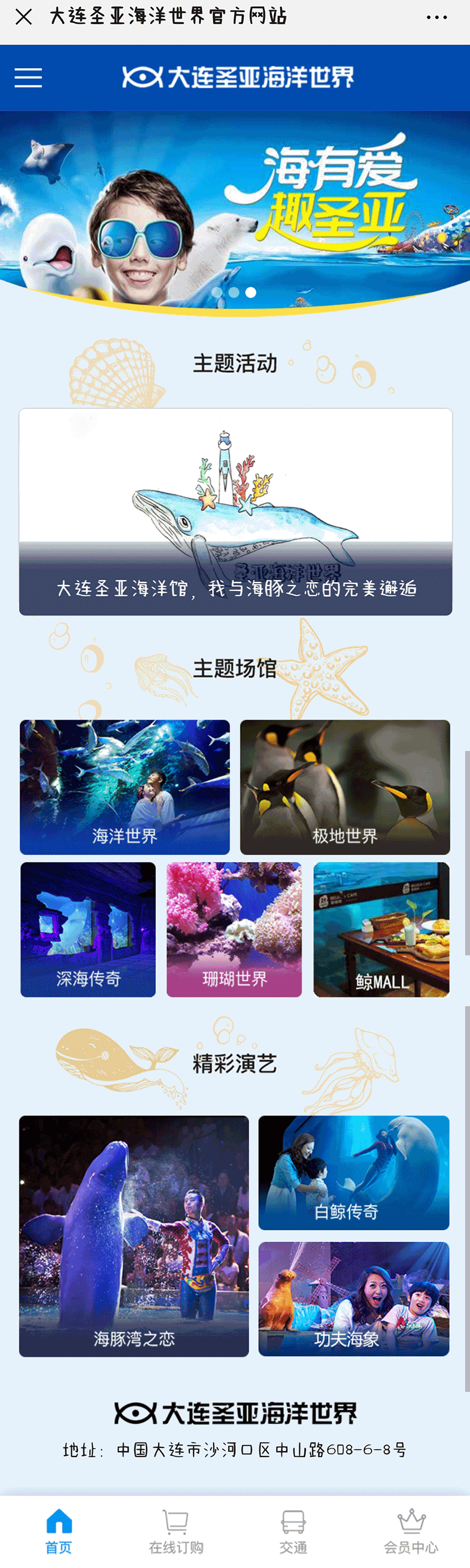Open the 白鲸传奇 show card
This screenshot has width=470, height=1568.
point(354,1172)
